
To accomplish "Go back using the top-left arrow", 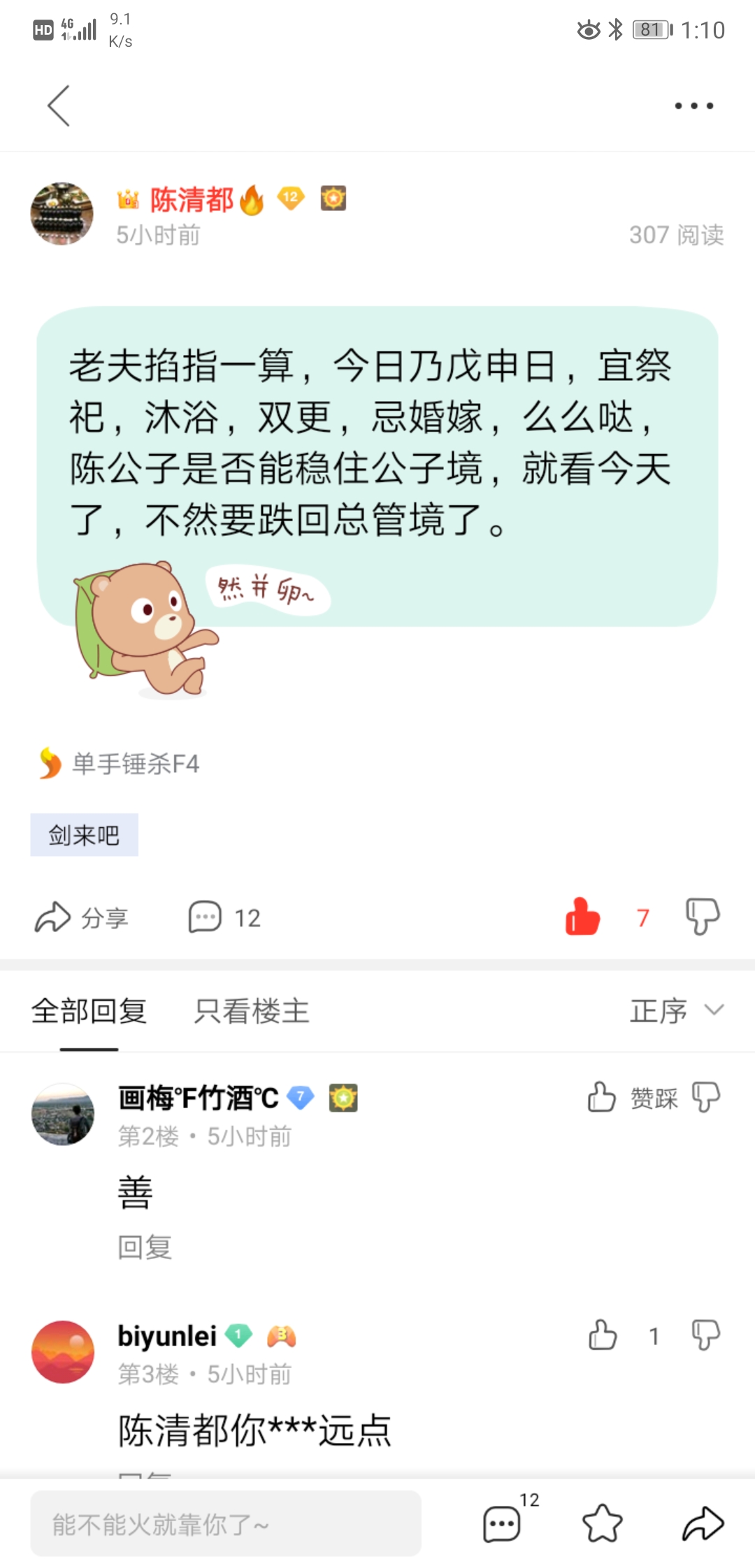I will [59, 106].
